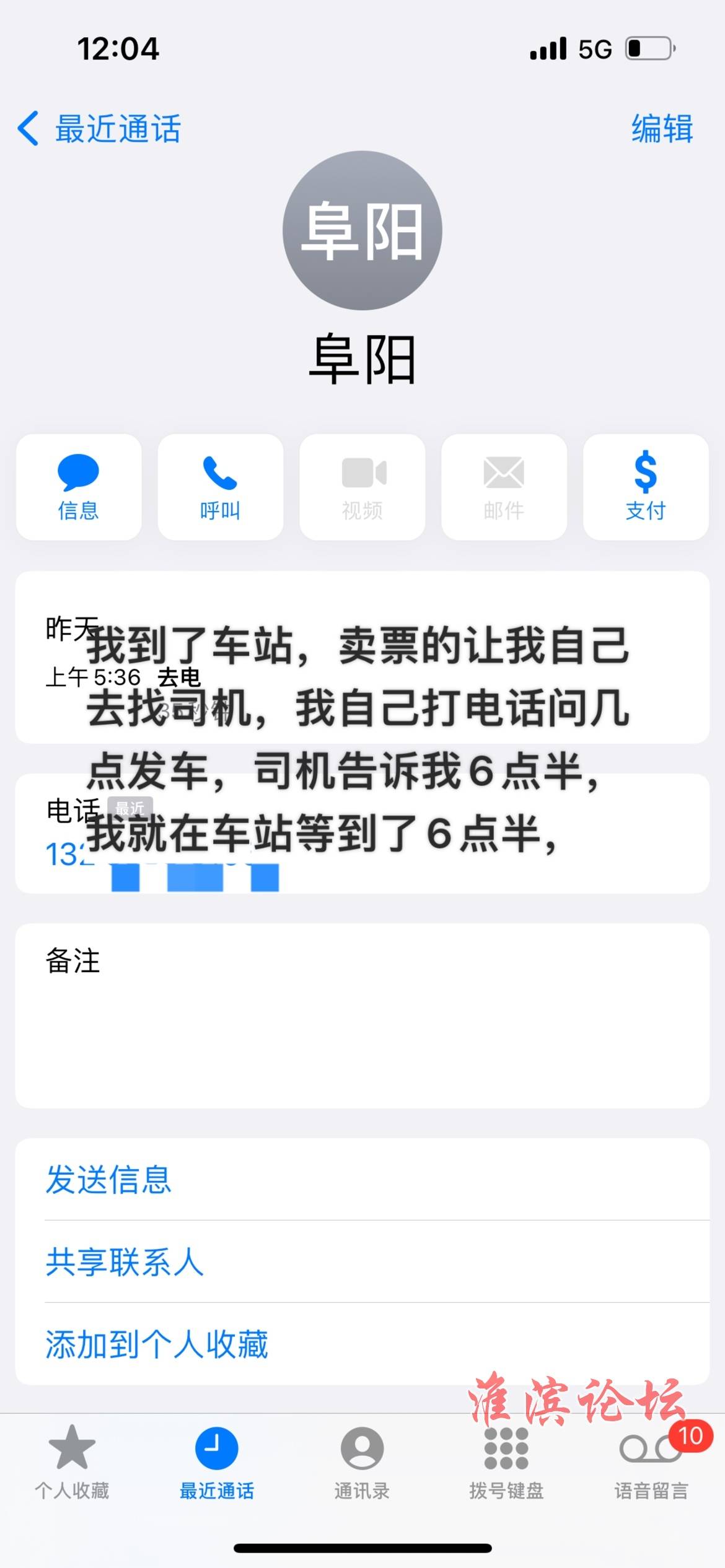This screenshot has height=1568, width=725.
Task: Switch to the 个人收藏 tab
Action: point(72,1463)
